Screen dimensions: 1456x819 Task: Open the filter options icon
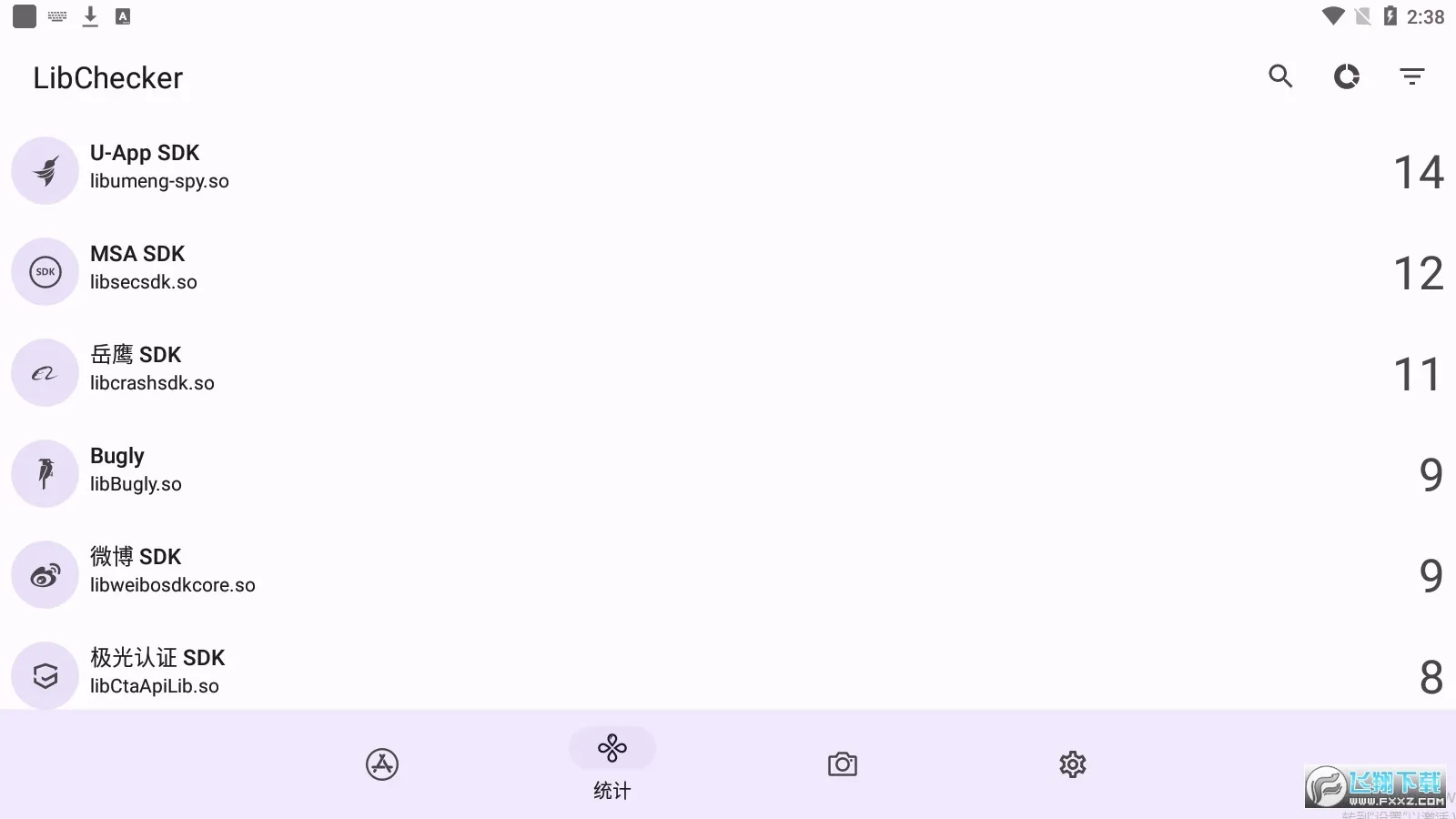pyautogui.click(x=1412, y=76)
